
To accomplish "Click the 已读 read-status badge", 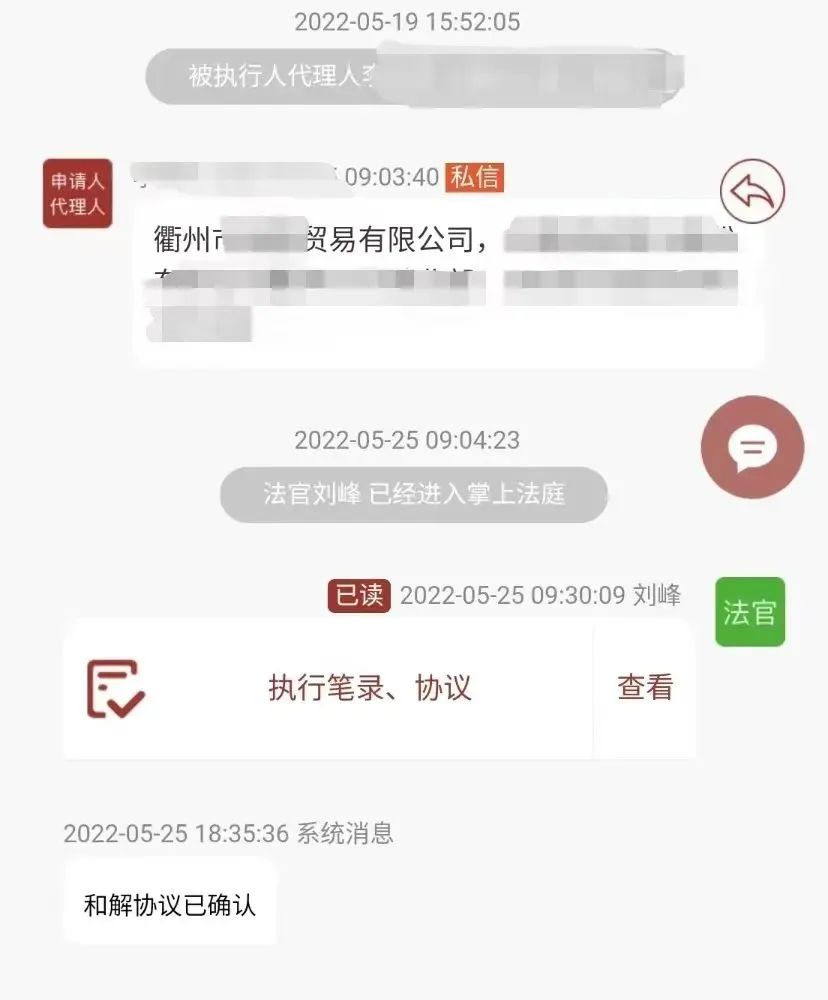I will pyautogui.click(x=358, y=593).
